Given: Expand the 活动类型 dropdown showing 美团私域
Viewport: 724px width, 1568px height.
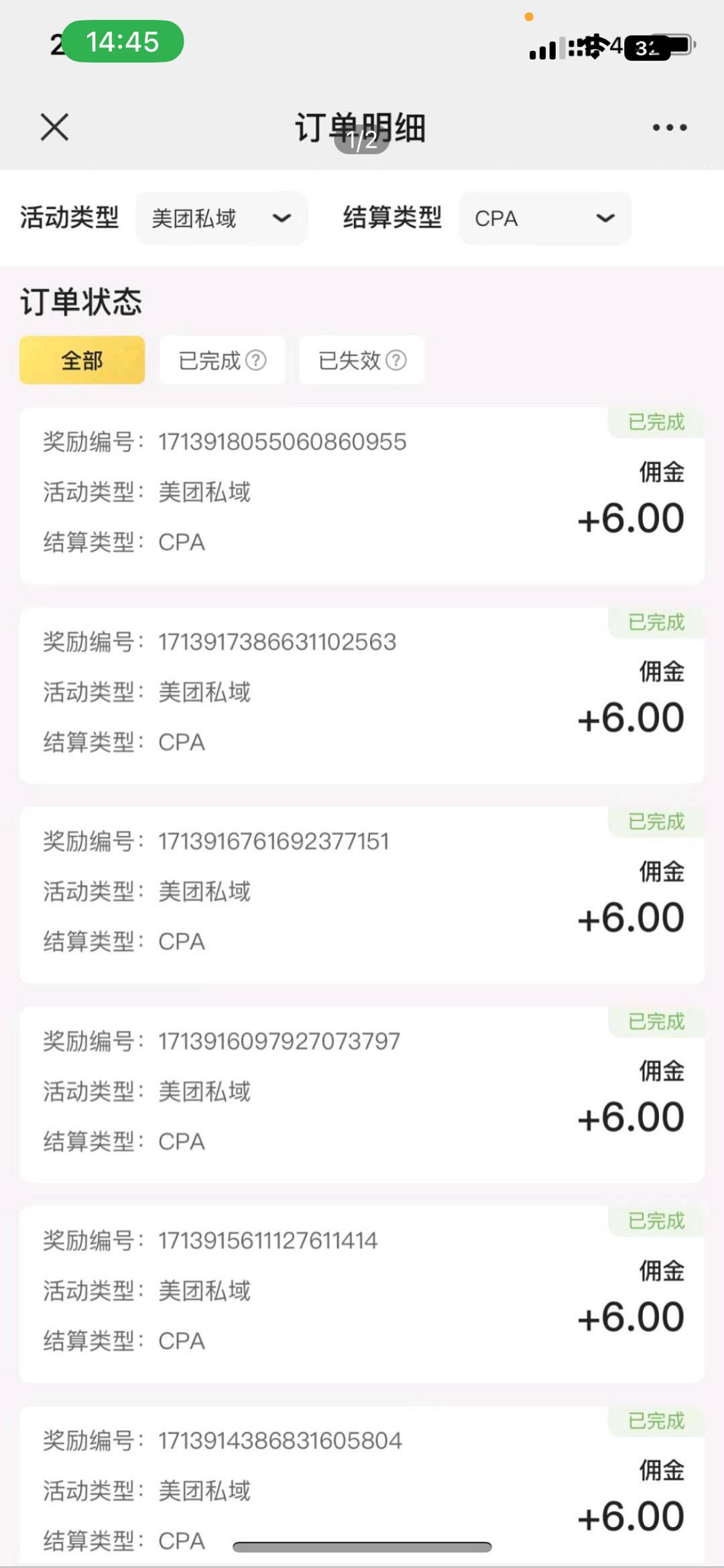Looking at the screenshot, I should tap(221, 218).
